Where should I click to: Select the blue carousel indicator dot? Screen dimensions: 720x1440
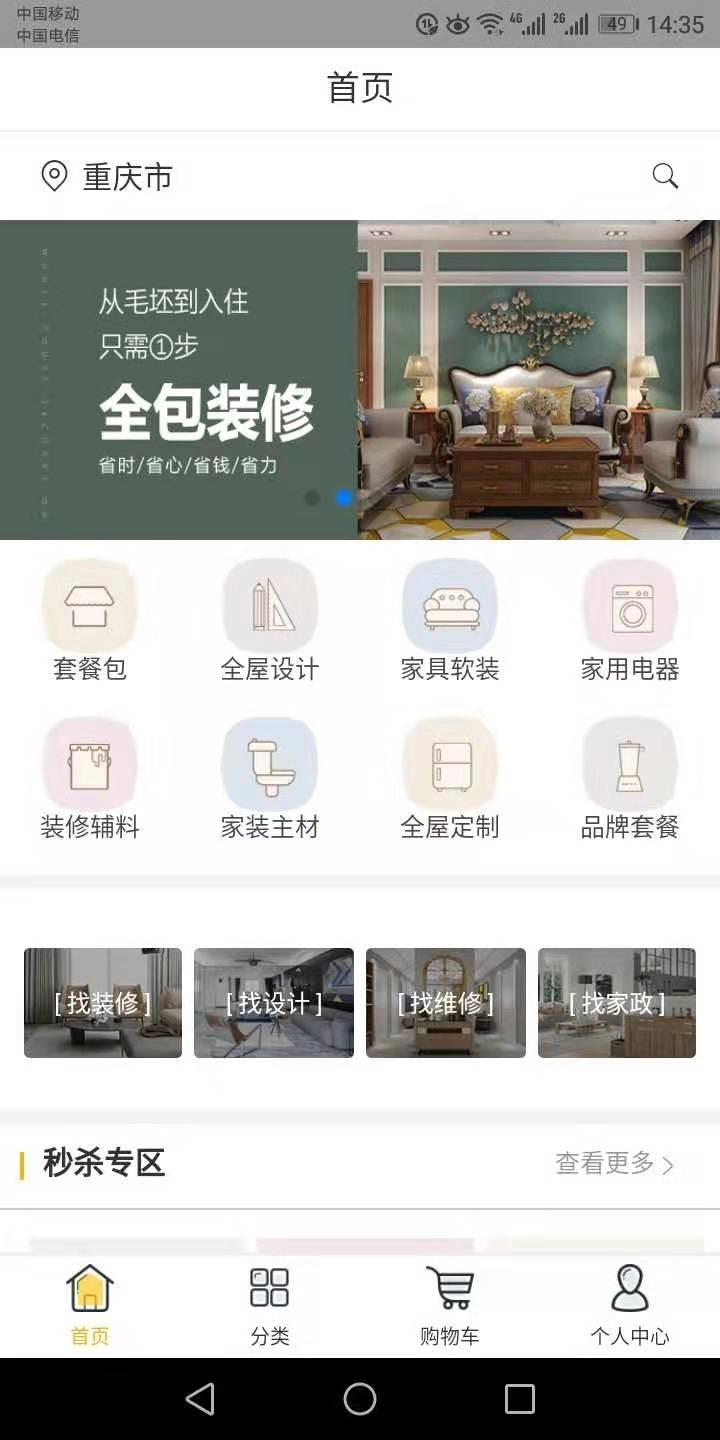(345, 496)
